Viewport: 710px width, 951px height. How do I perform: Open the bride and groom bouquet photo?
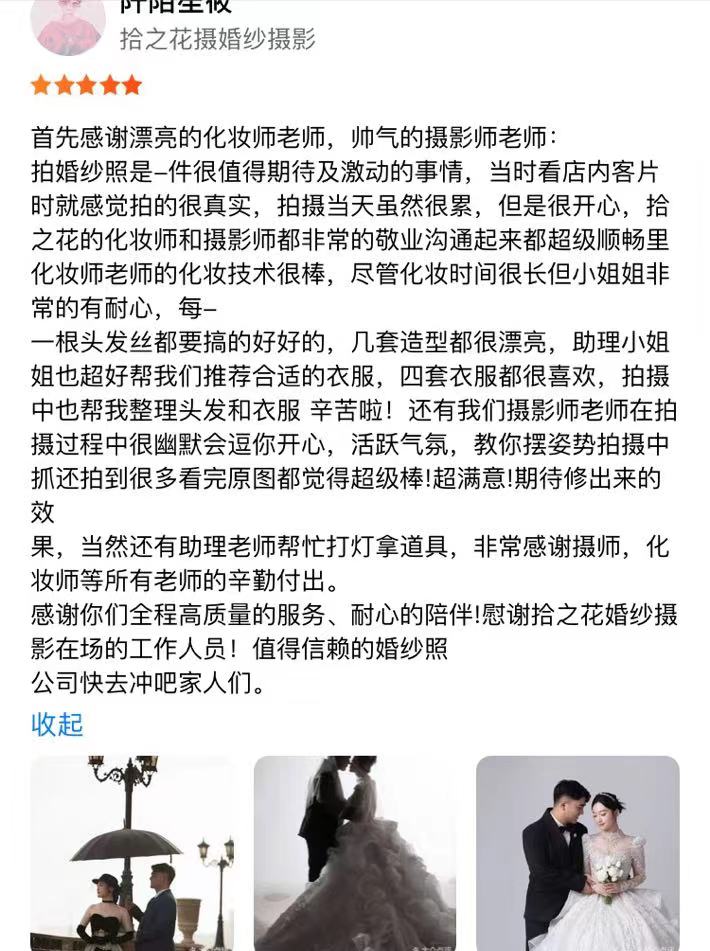coord(578,853)
